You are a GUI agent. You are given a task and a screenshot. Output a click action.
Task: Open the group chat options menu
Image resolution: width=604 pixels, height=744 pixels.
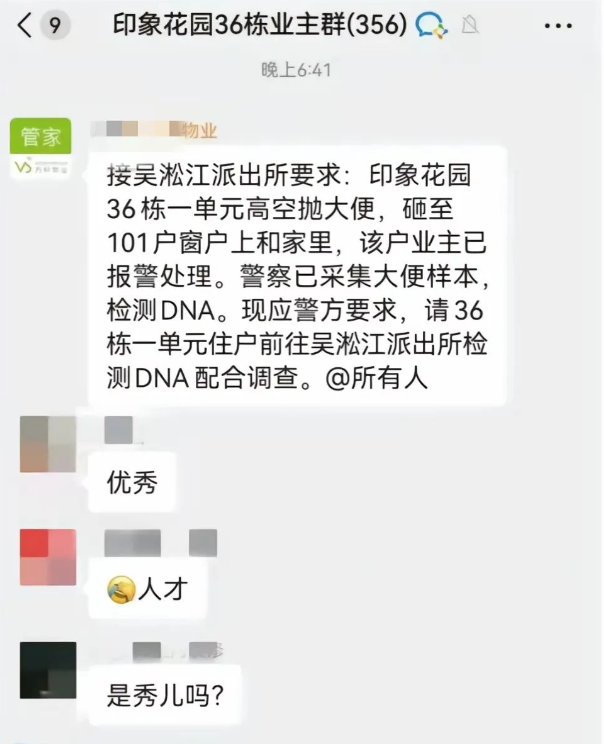tap(558, 26)
